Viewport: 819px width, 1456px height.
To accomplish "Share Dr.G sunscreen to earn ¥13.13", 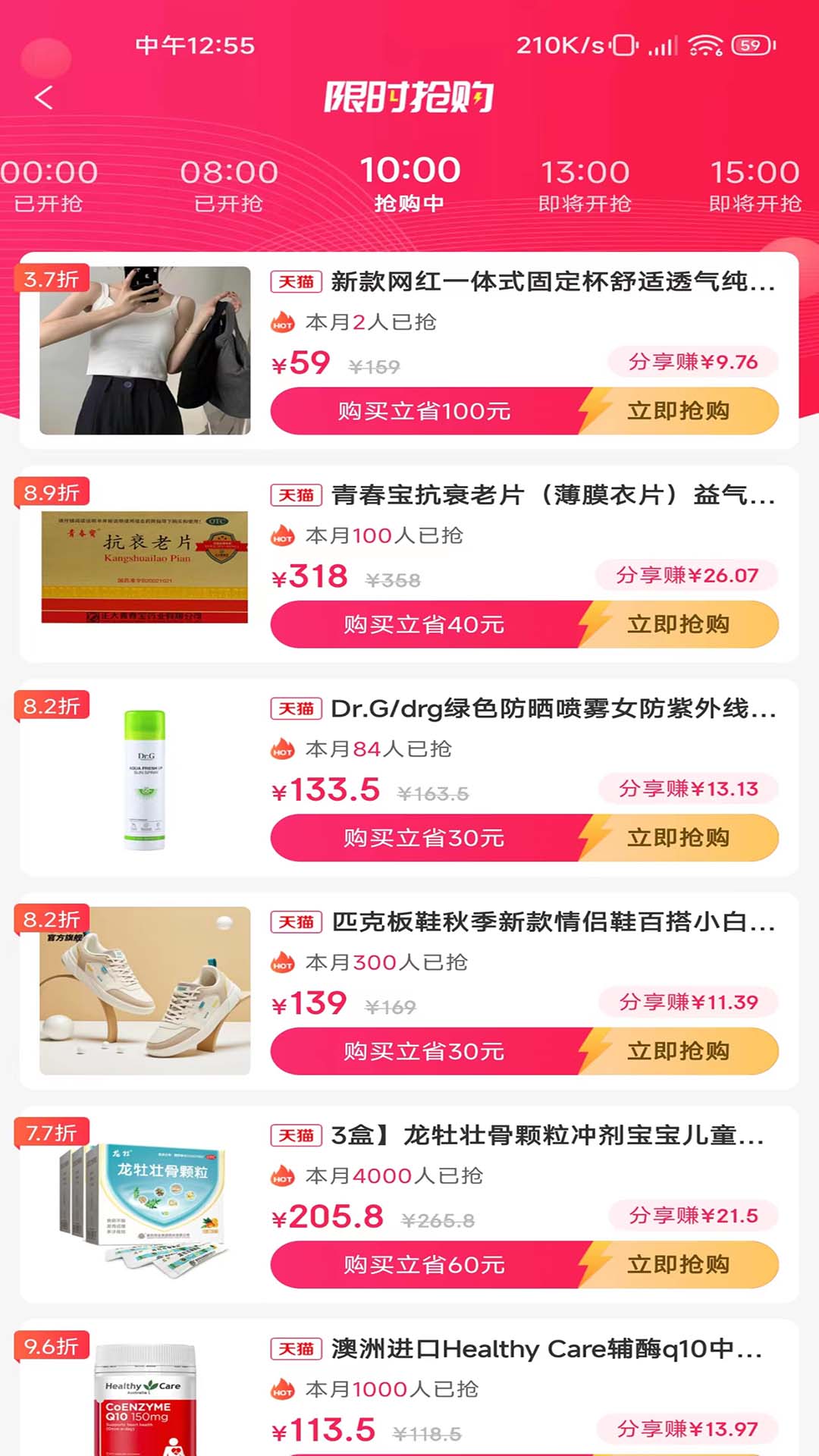I will (x=689, y=789).
